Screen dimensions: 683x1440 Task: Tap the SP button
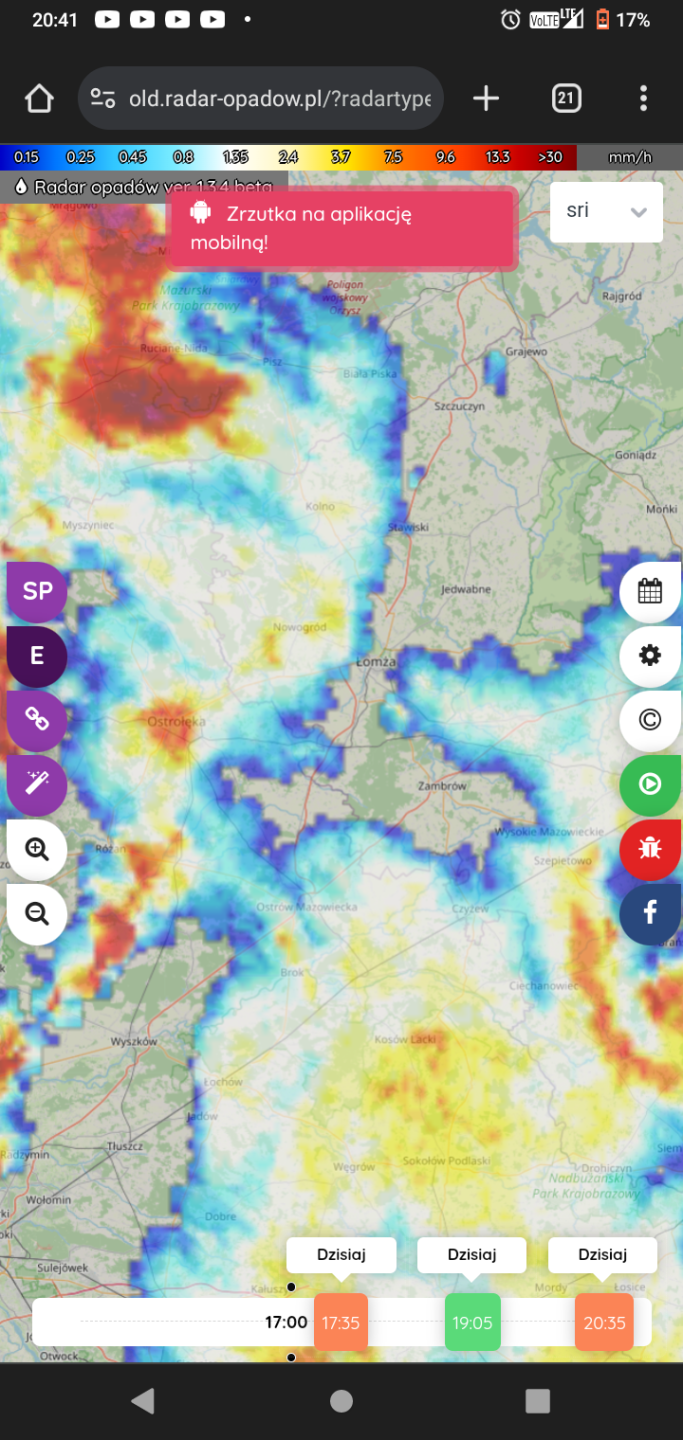pyautogui.click(x=37, y=591)
